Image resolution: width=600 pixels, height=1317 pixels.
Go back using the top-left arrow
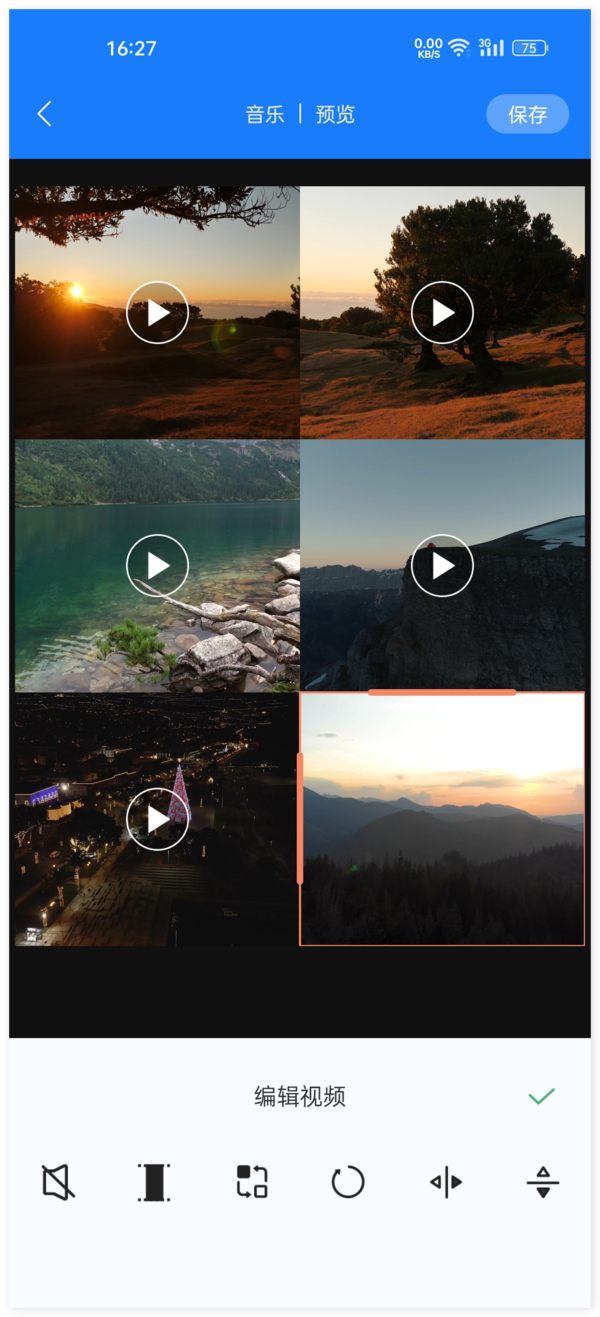click(44, 114)
